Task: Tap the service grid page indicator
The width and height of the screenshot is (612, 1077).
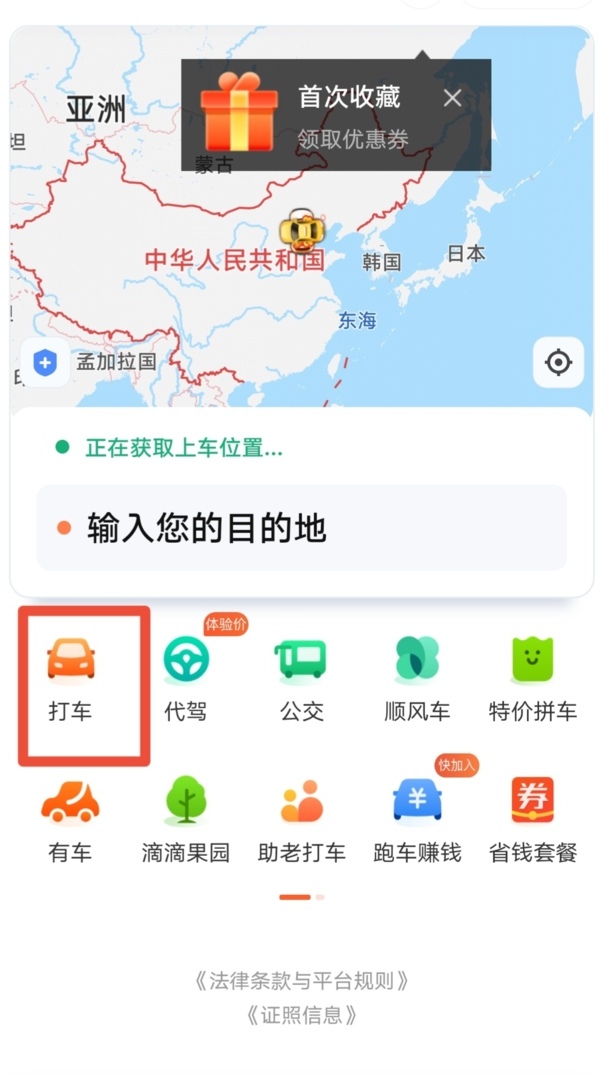Action: 301,897
